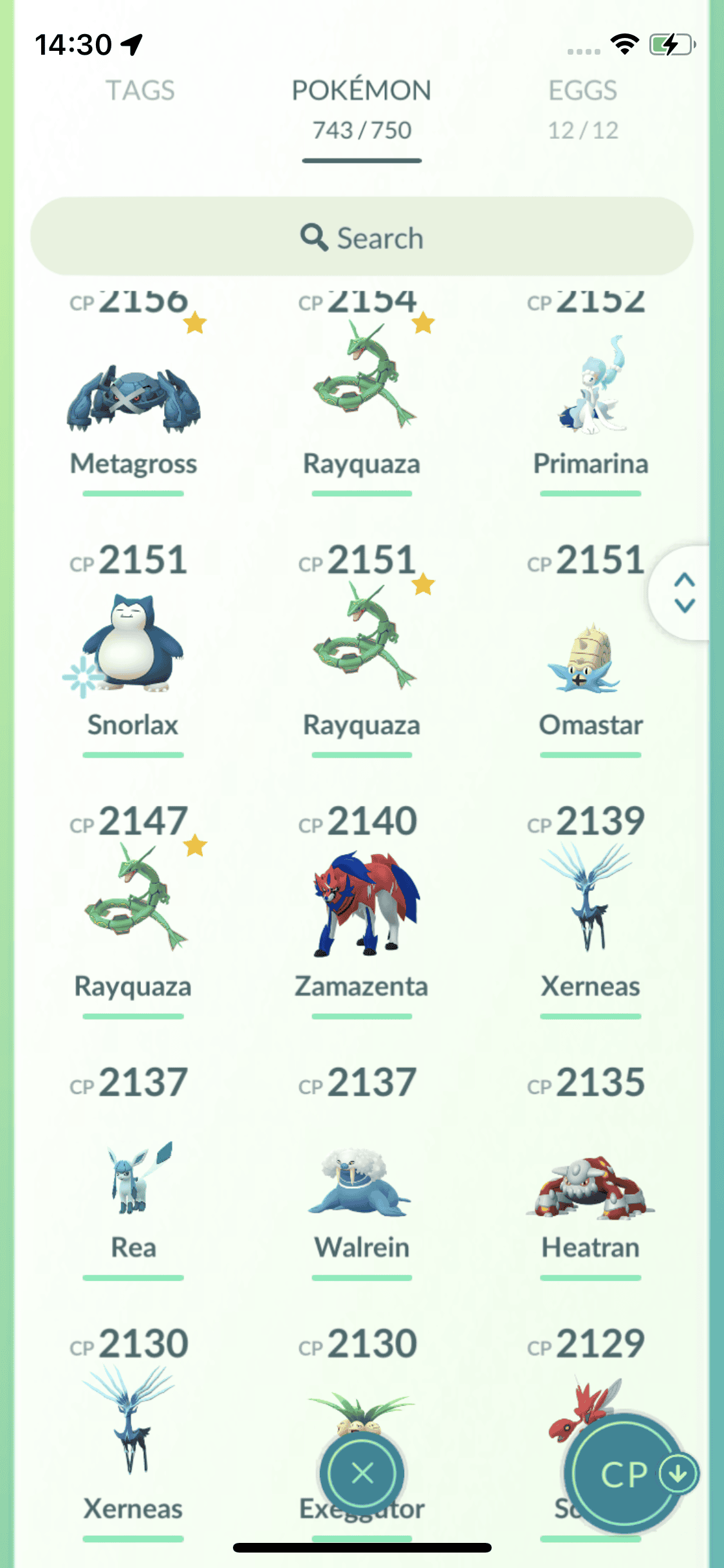Switch to the Tags tab
The image size is (724, 1568).
(x=140, y=91)
